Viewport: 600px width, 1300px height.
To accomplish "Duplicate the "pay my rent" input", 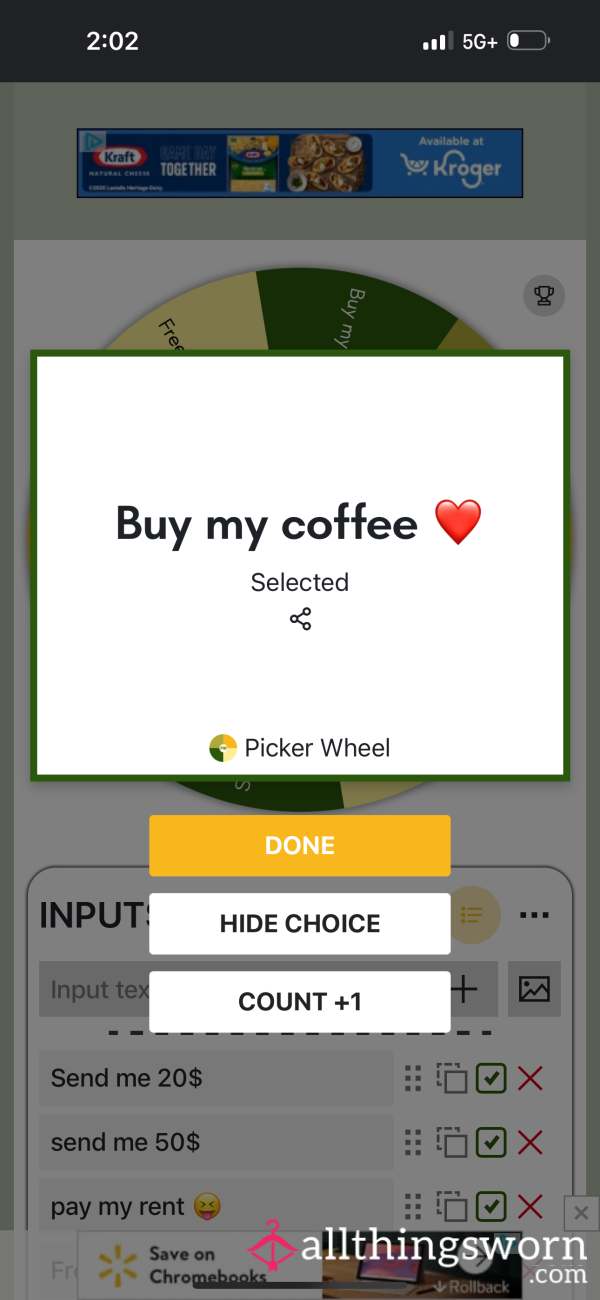I will click(x=452, y=1207).
